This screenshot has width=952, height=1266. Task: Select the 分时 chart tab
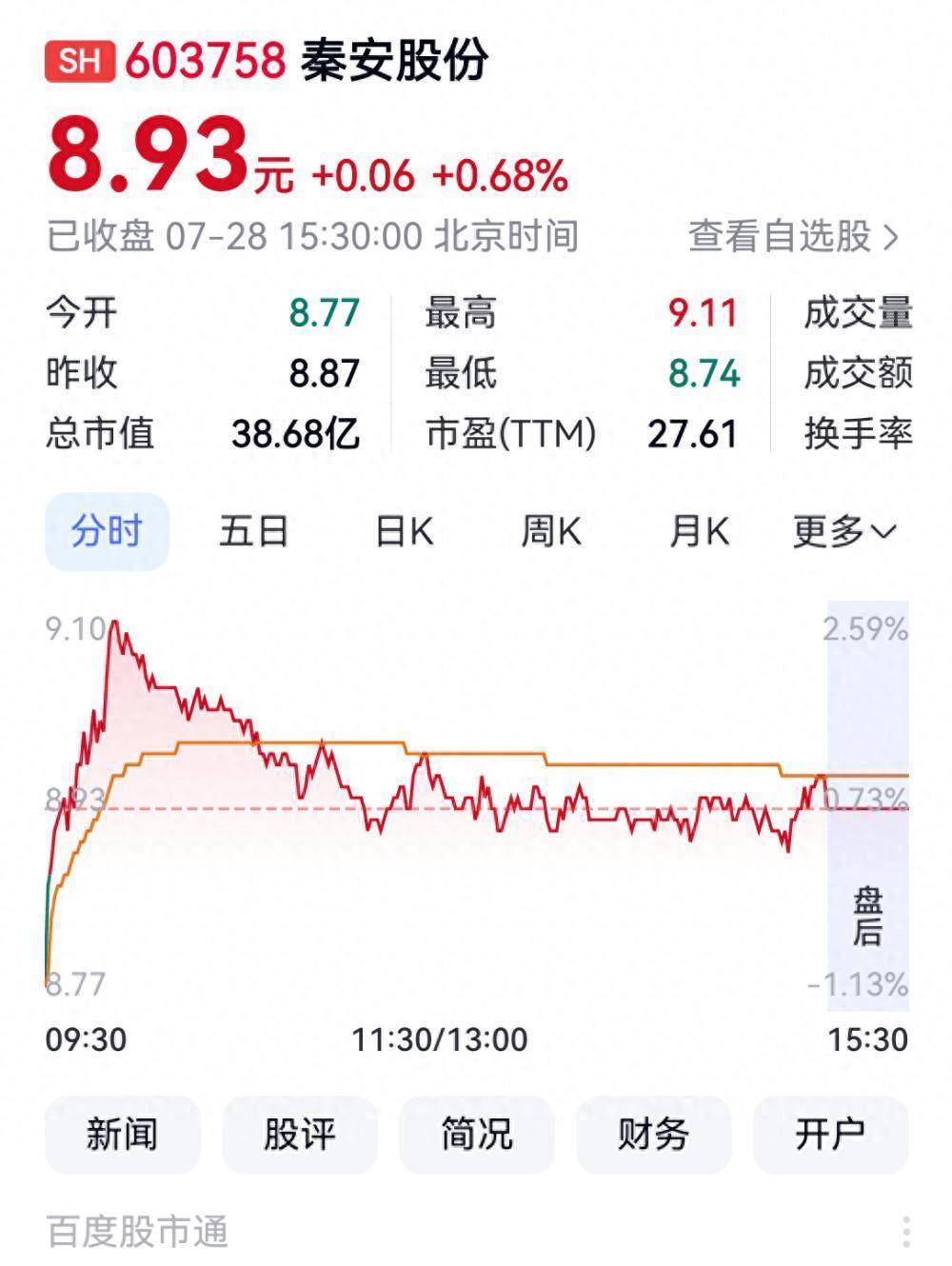(107, 531)
